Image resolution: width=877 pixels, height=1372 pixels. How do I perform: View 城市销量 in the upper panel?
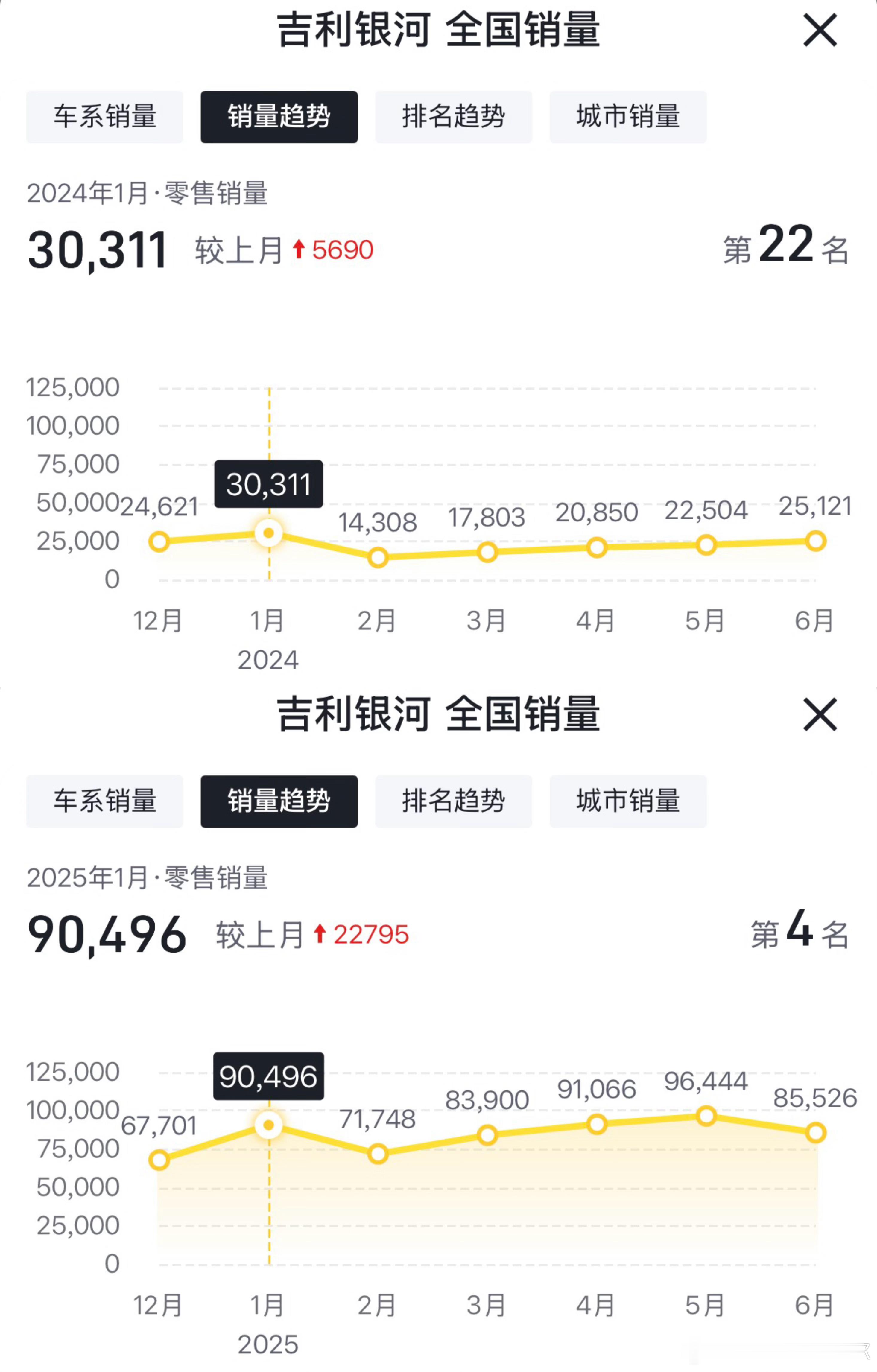[627, 117]
